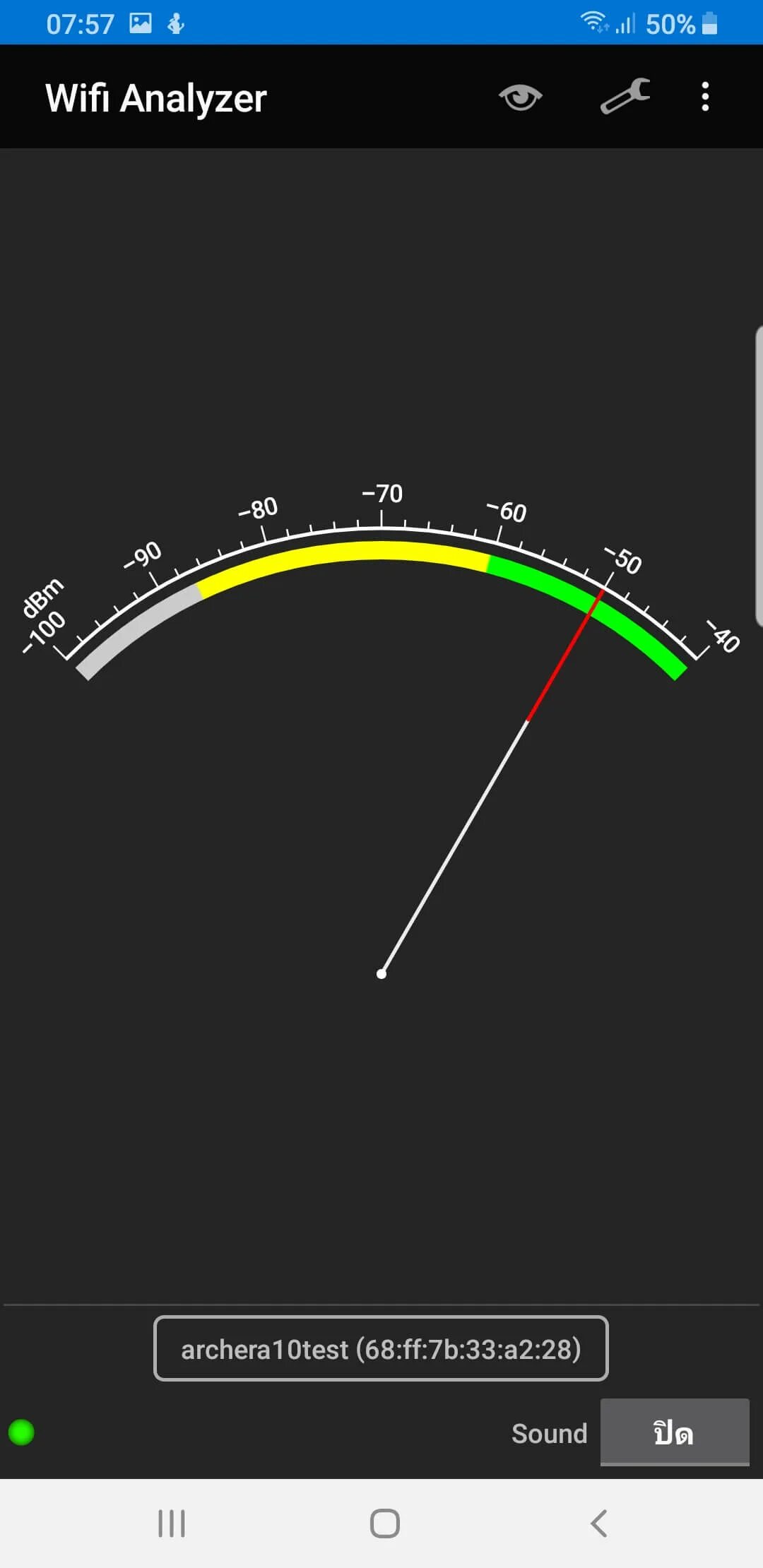Select the archera10test network button
The image size is (763, 1568).
(381, 1348)
